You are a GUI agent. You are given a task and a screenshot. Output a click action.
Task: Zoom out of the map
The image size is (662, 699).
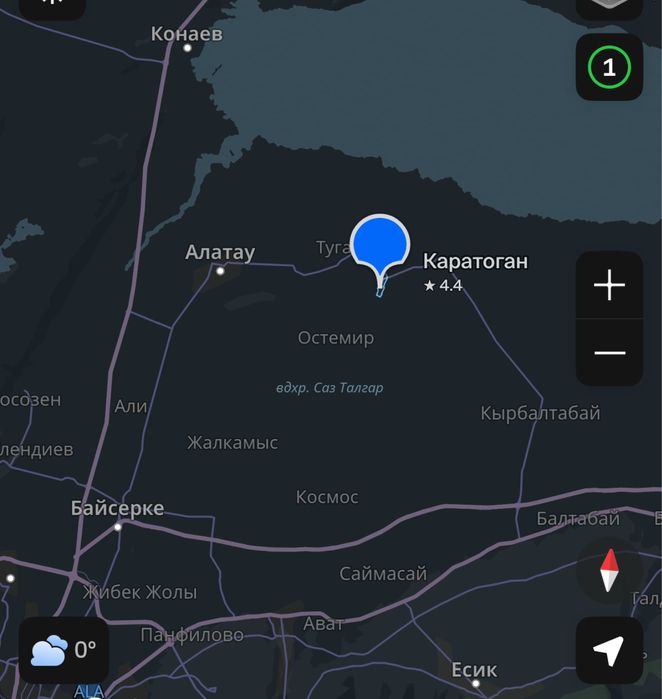point(609,353)
